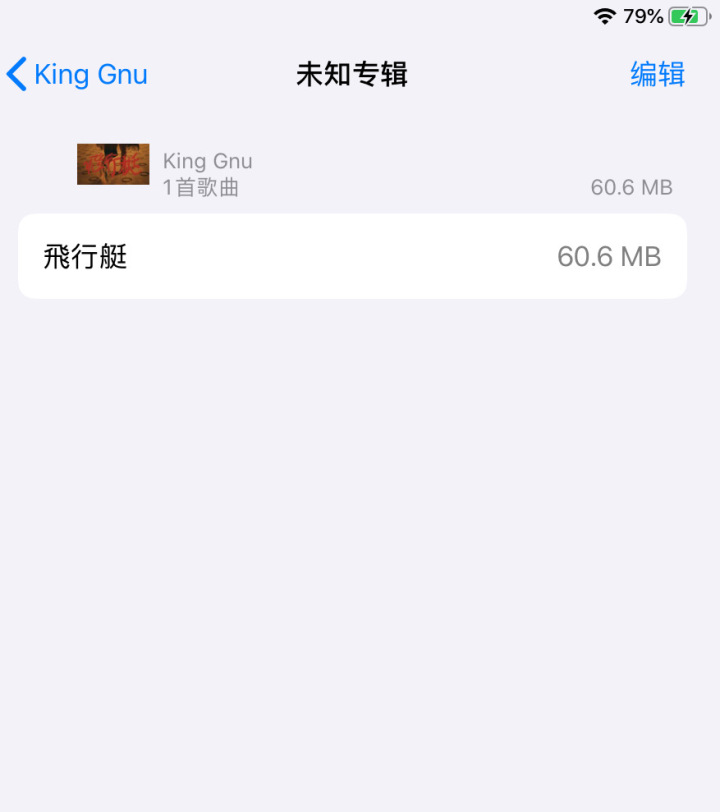Viewport: 720px width, 812px height.
Task: Go back to King Gnu
Action: pos(78,75)
